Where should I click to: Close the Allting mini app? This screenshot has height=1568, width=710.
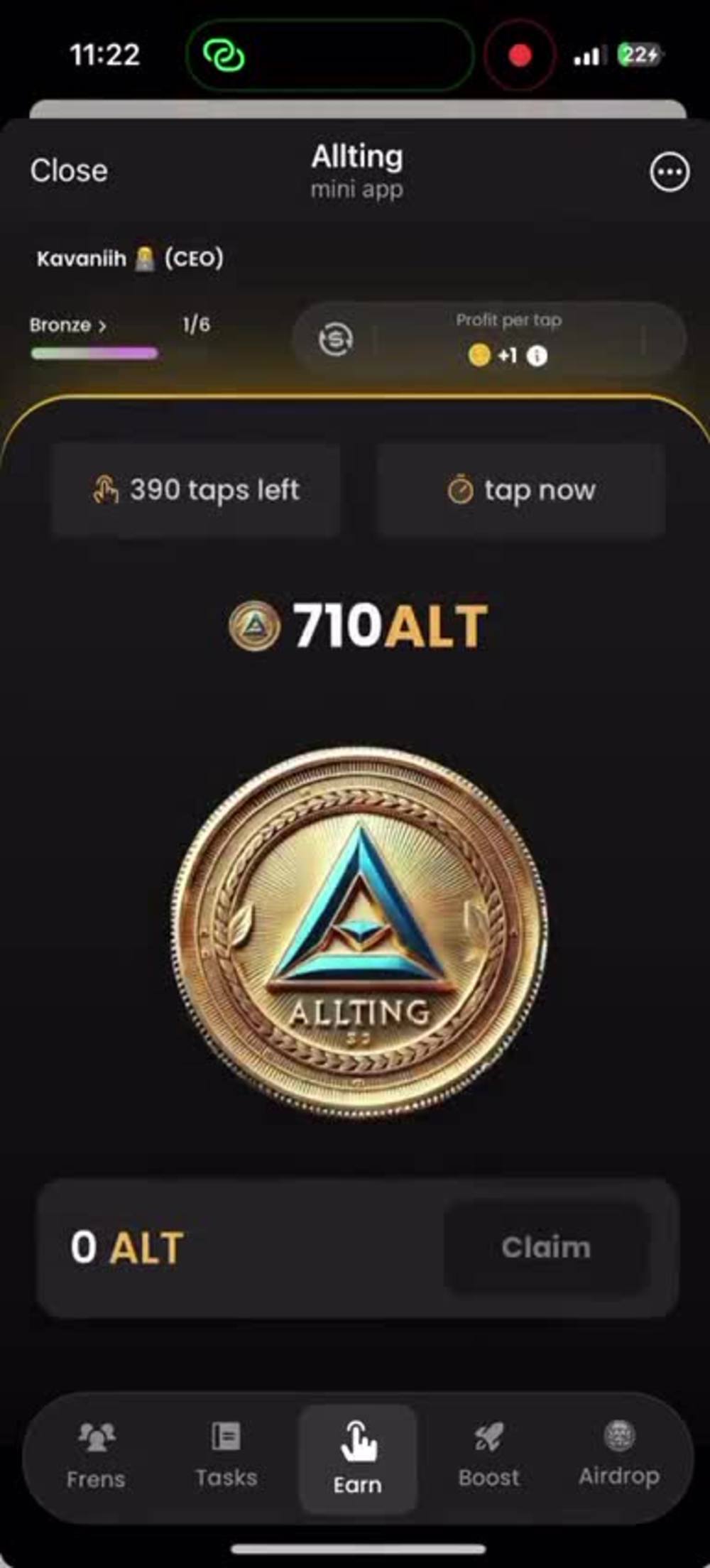pyautogui.click(x=69, y=170)
